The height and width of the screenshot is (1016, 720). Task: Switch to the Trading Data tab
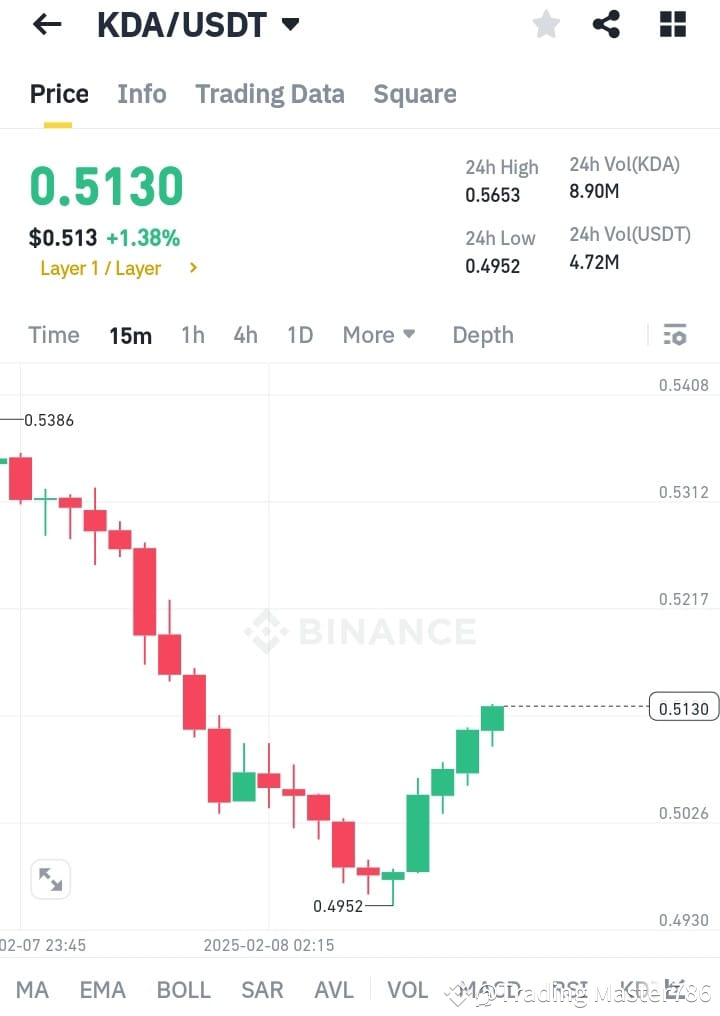point(270,93)
